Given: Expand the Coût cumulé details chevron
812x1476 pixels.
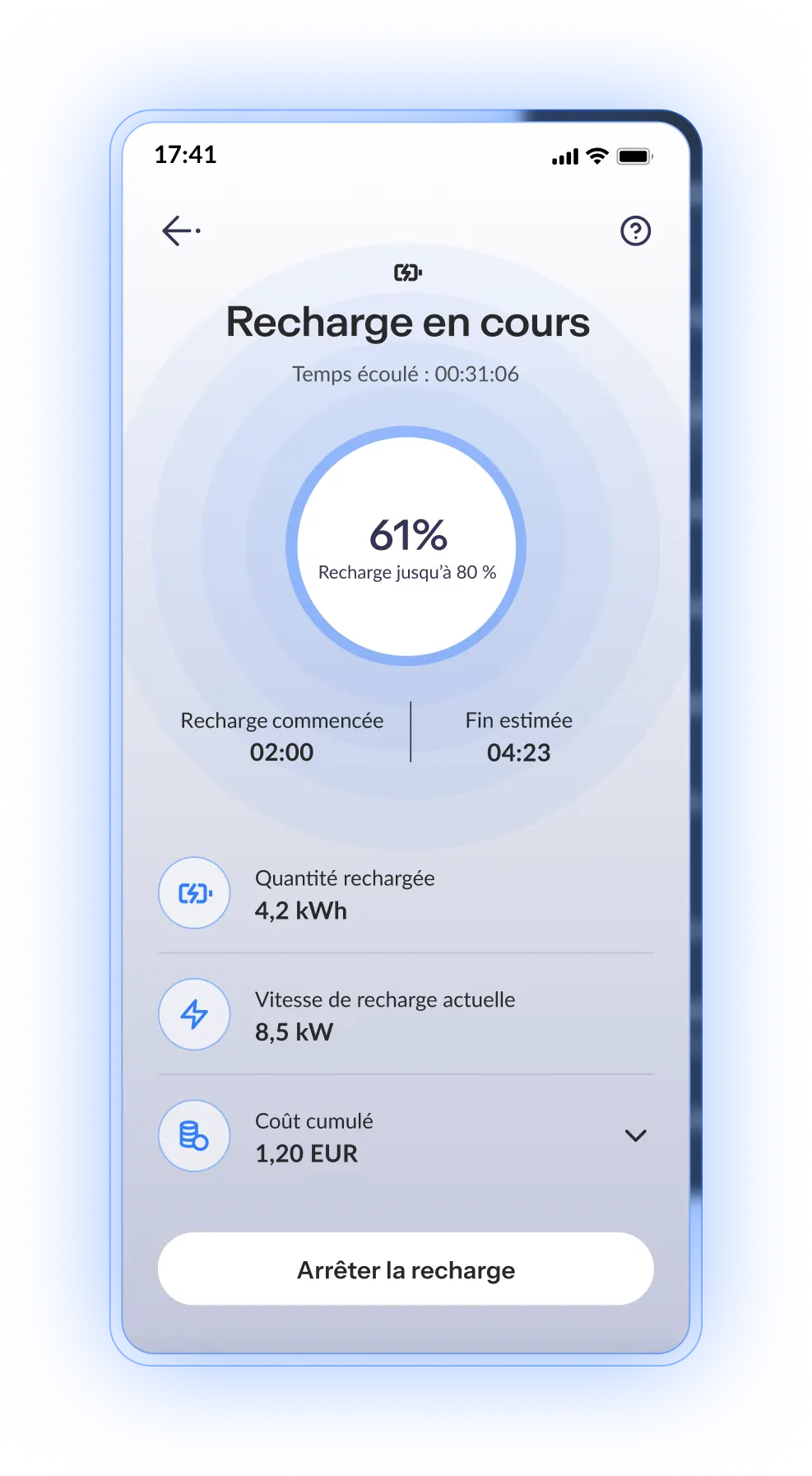Looking at the screenshot, I should (x=635, y=1135).
